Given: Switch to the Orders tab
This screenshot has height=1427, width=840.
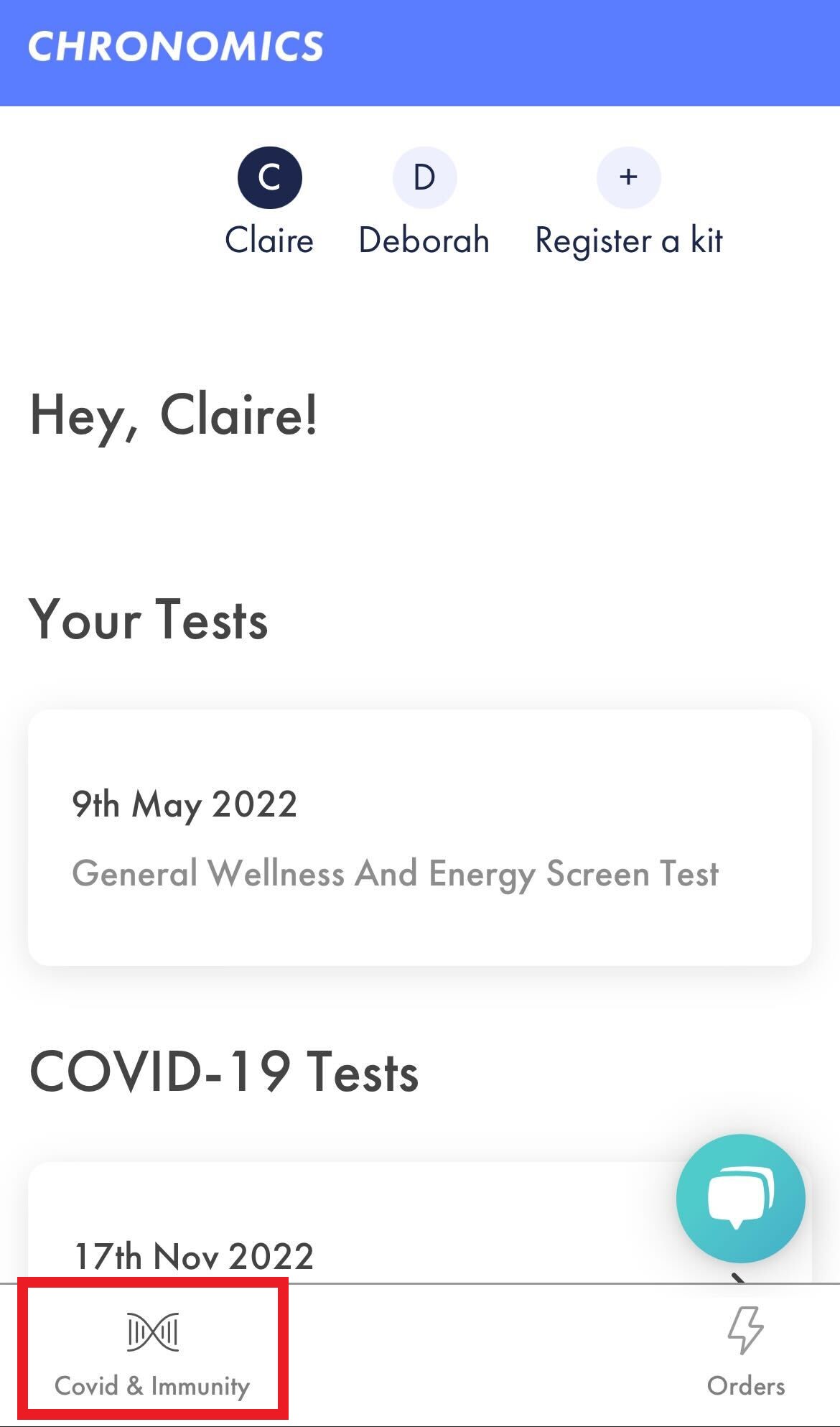Looking at the screenshot, I should [x=746, y=1354].
